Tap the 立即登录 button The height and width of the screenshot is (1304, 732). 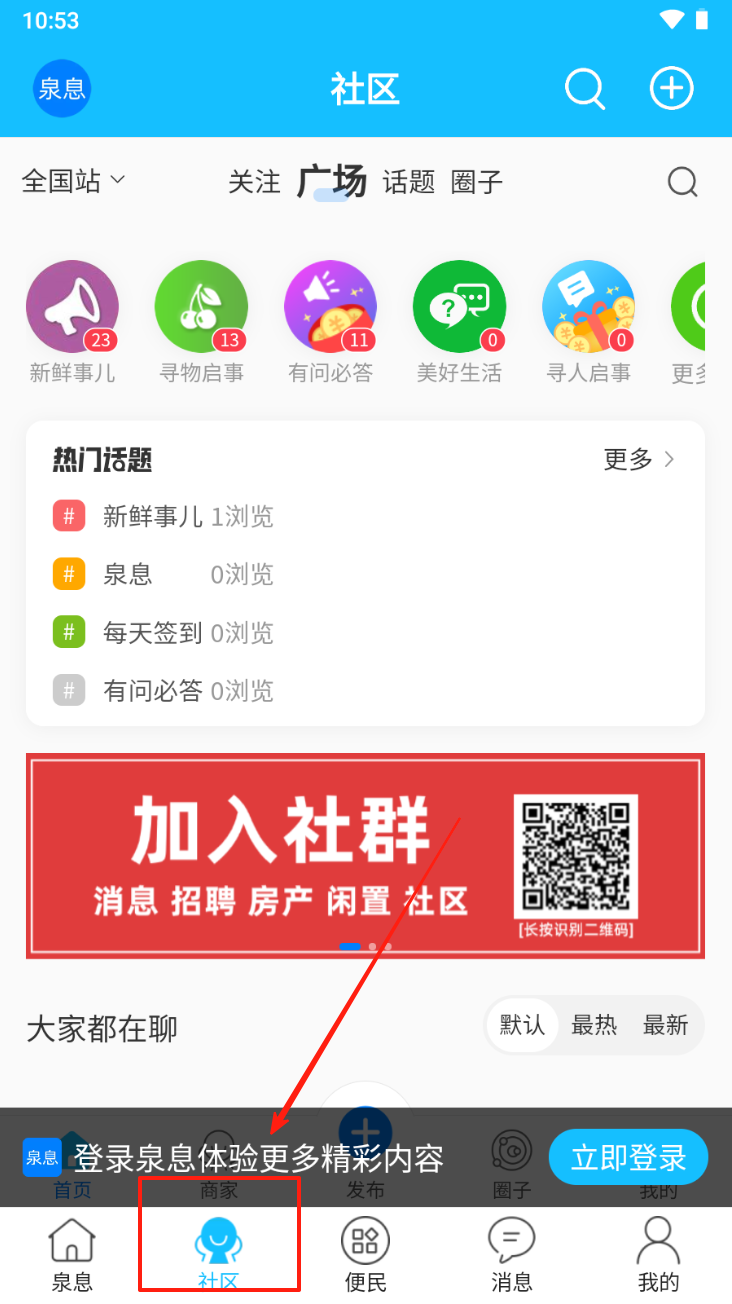[x=628, y=1158]
